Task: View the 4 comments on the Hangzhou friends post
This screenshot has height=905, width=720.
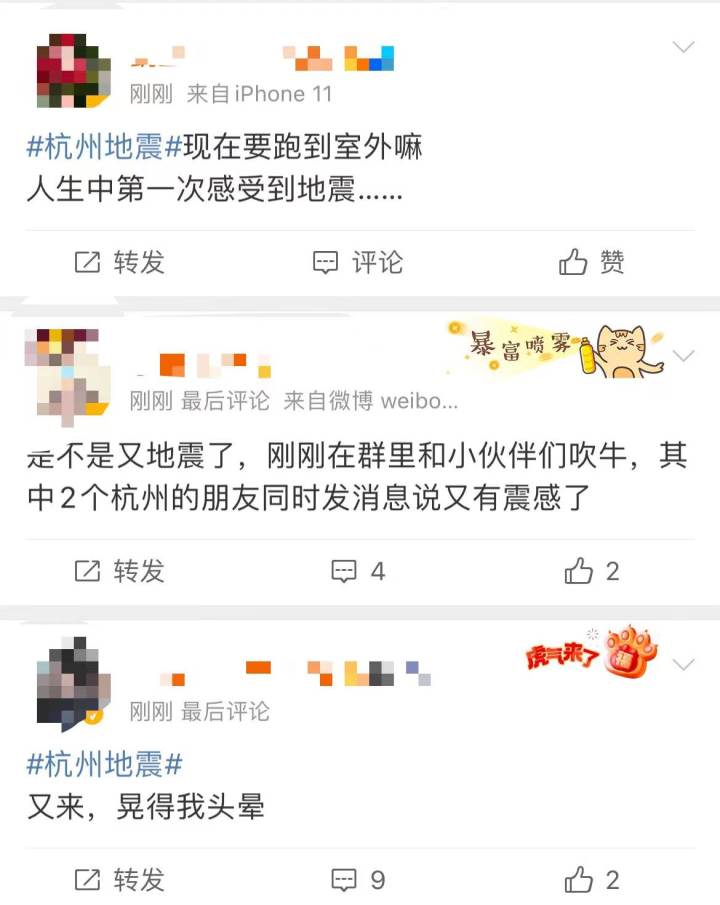Action: (358, 571)
